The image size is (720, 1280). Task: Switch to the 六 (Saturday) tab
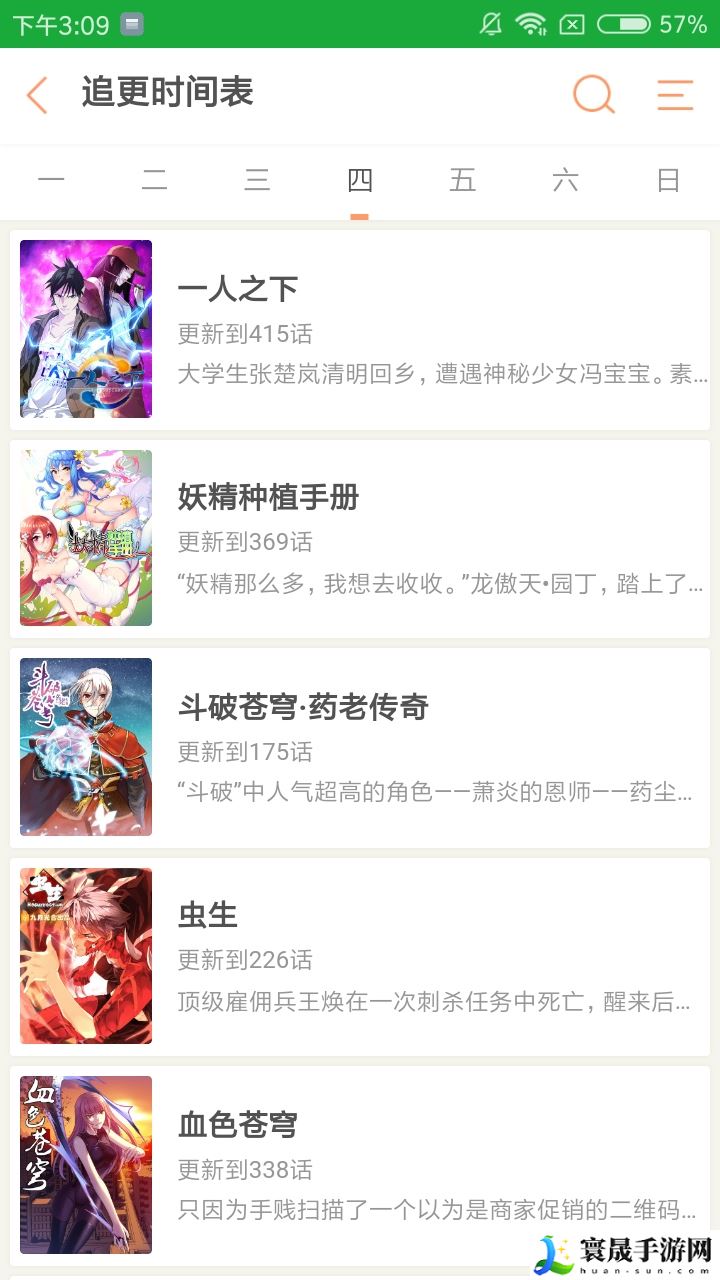click(565, 181)
